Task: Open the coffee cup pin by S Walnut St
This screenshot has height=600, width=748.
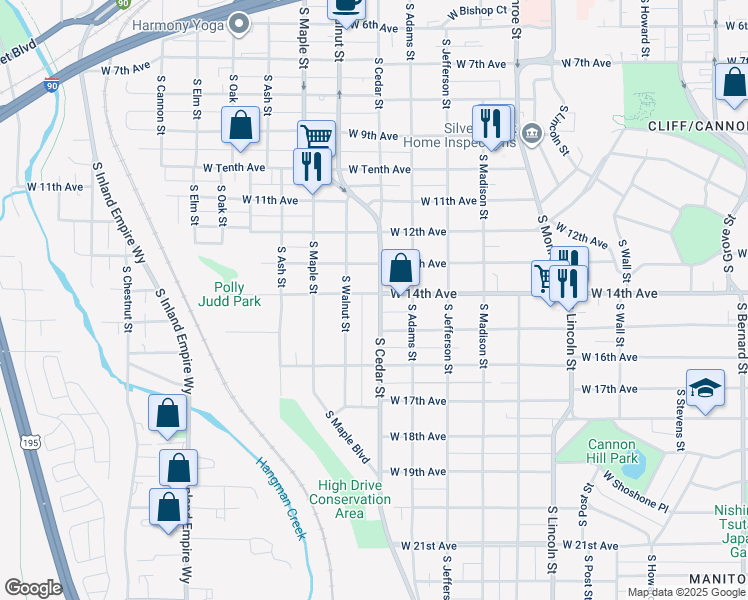Action: pos(347,6)
